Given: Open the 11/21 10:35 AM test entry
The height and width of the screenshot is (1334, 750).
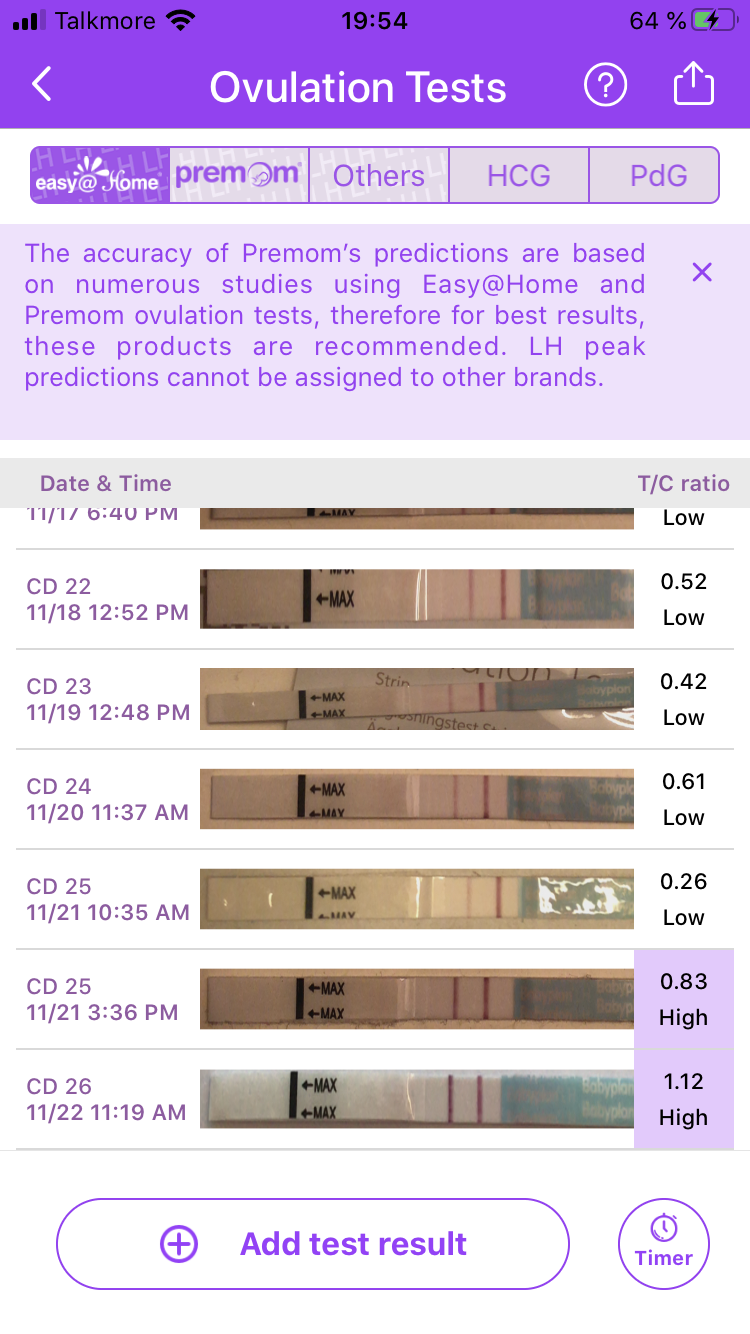Looking at the screenshot, I should (x=375, y=899).
